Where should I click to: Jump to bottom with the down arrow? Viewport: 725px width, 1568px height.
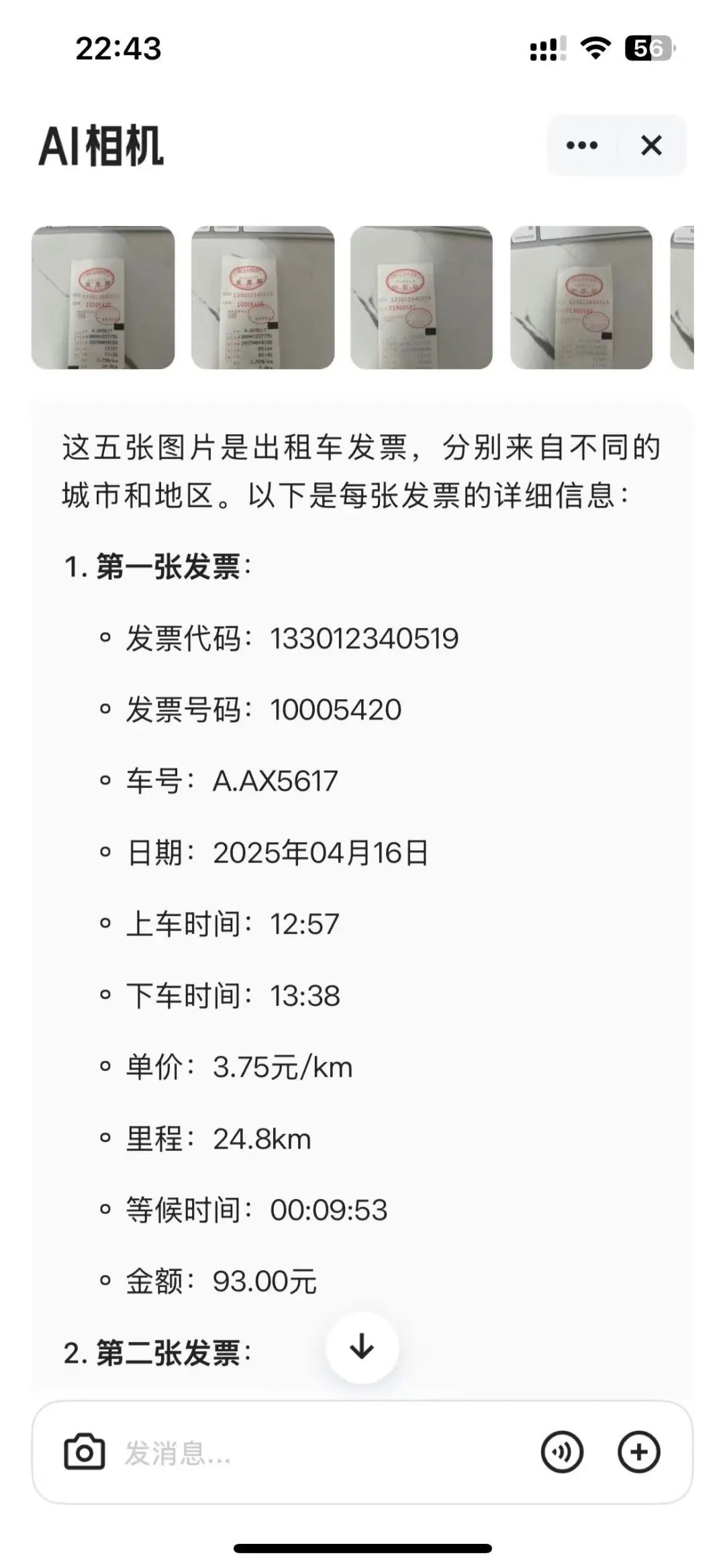coord(362,1347)
